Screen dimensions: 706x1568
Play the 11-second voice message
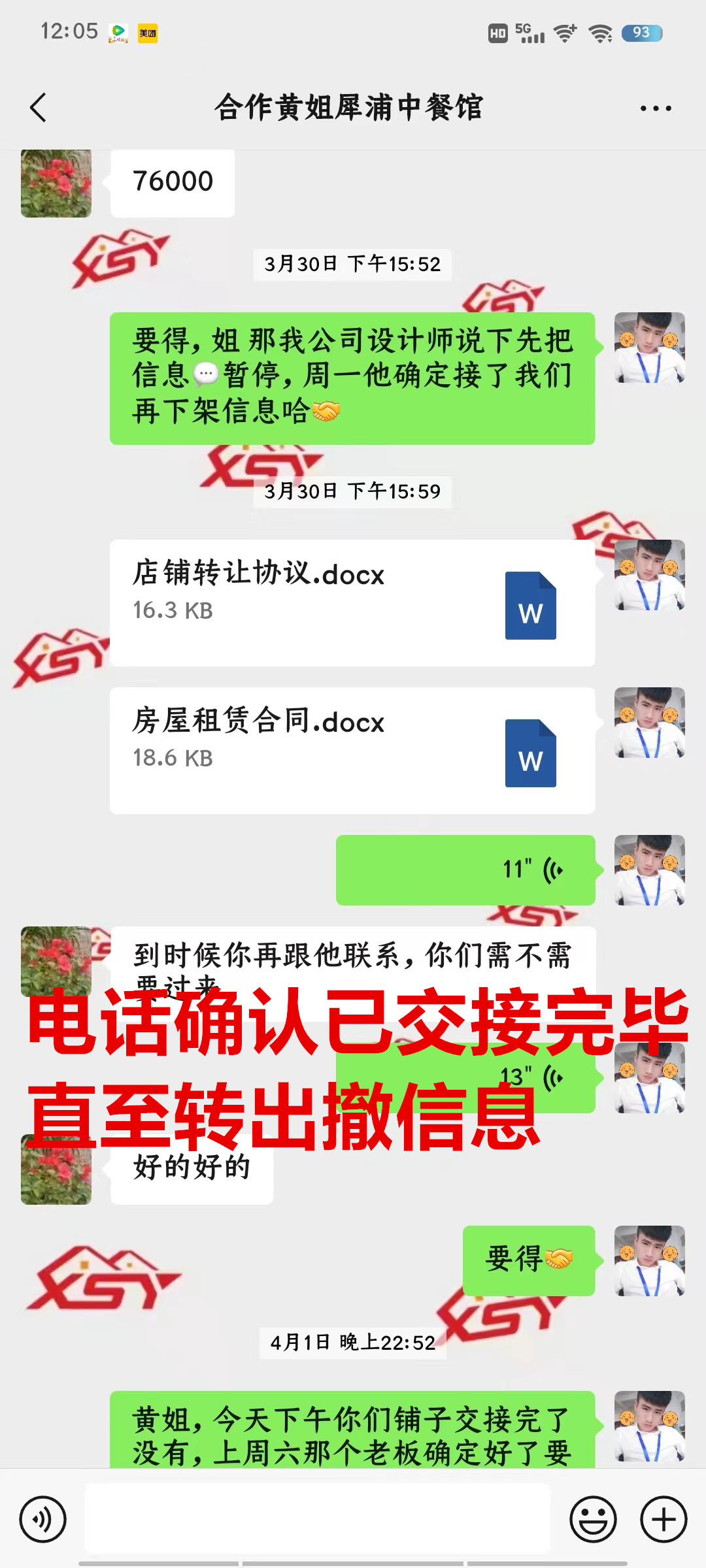click(x=465, y=870)
